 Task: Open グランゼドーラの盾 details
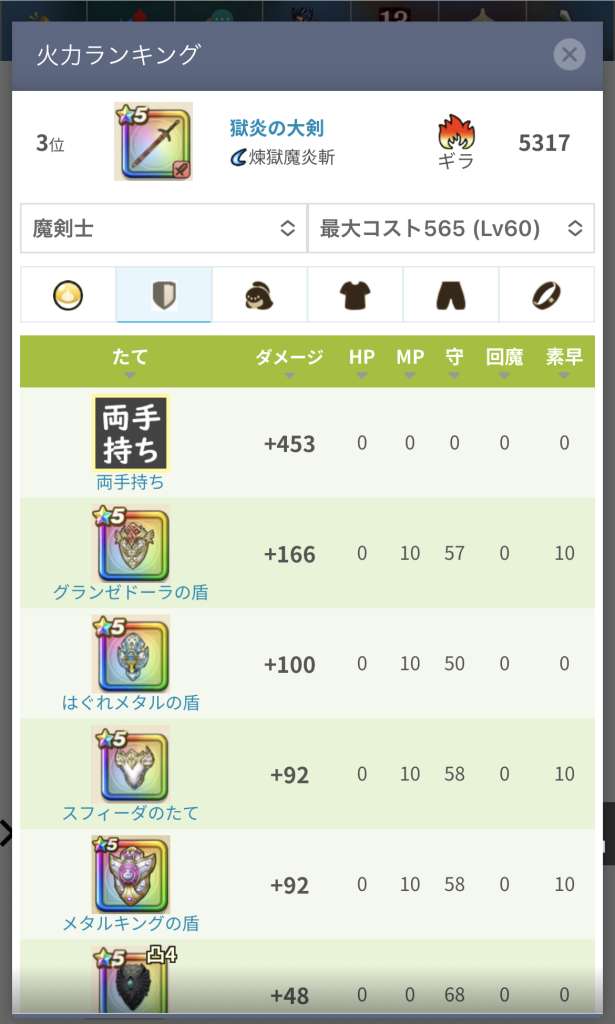coord(130,592)
